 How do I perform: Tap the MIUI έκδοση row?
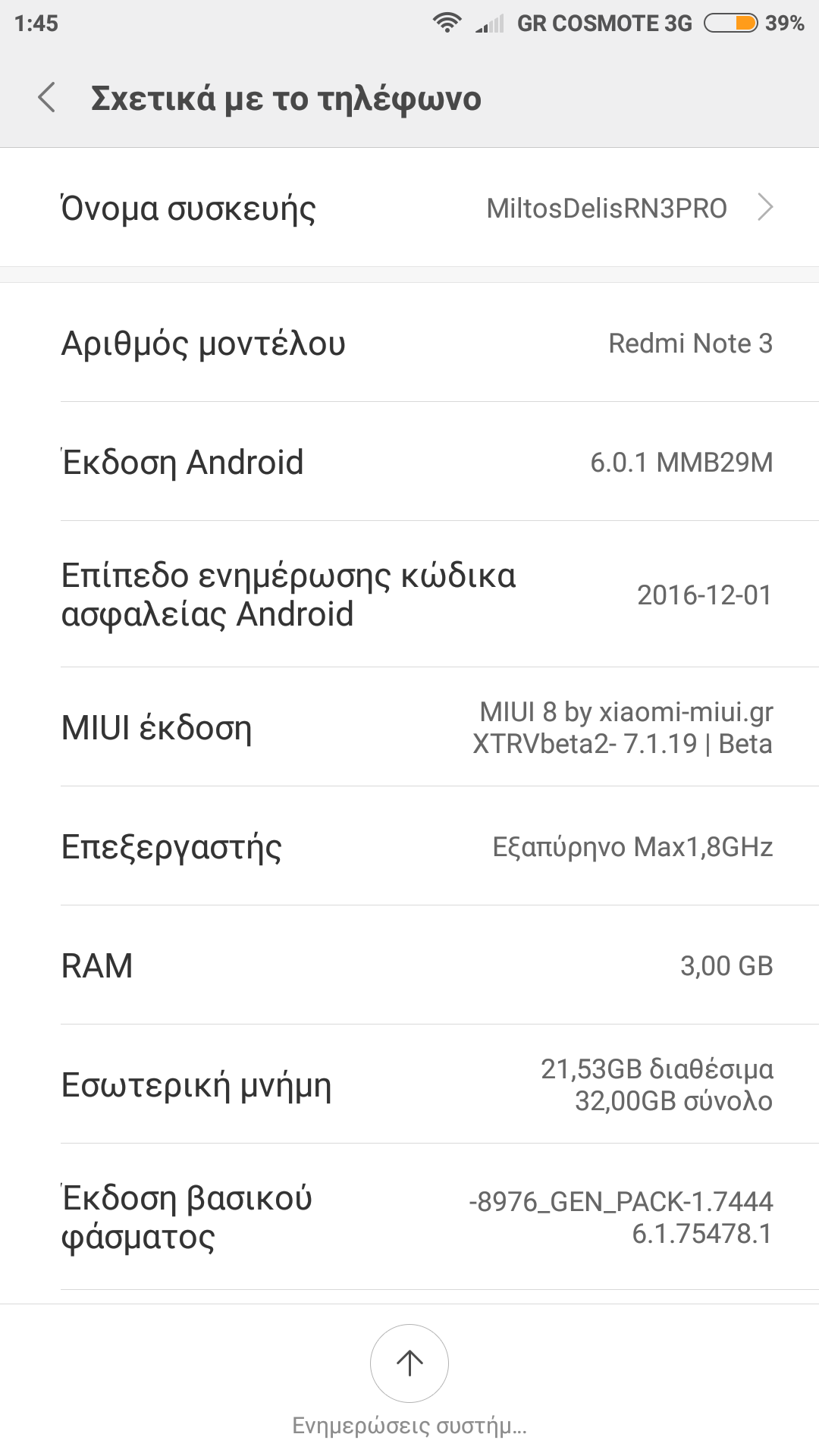tap(409, 728)
